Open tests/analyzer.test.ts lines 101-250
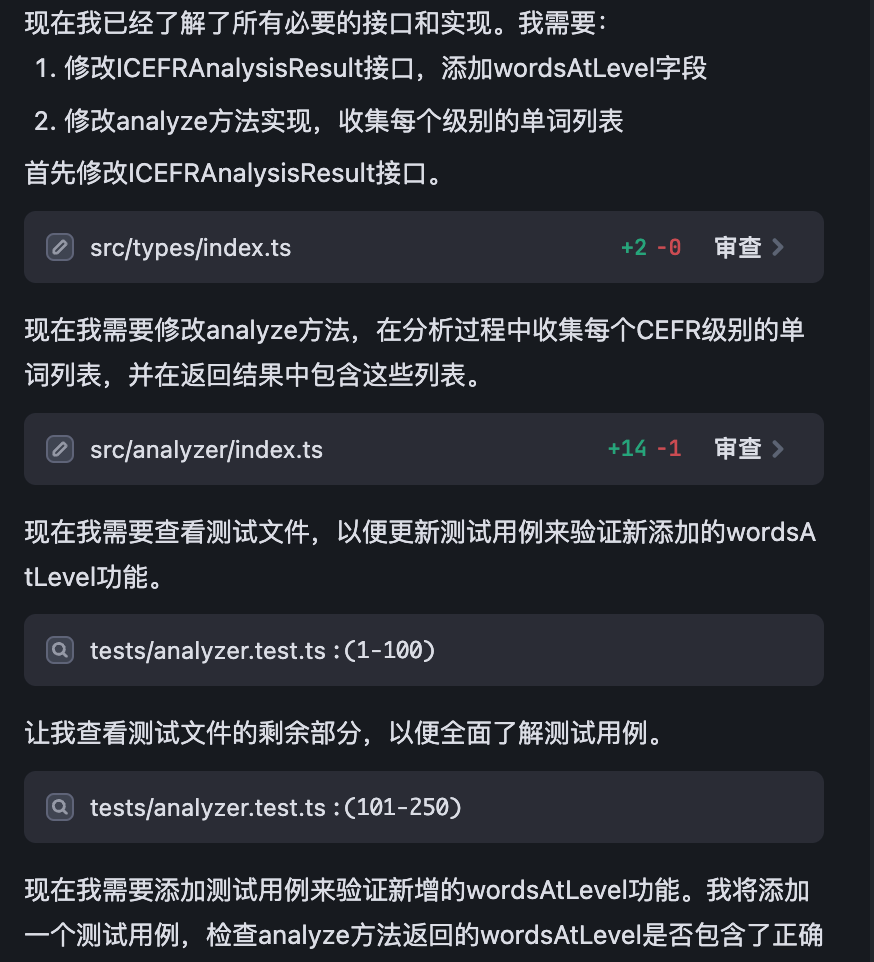 pos(275,807)
